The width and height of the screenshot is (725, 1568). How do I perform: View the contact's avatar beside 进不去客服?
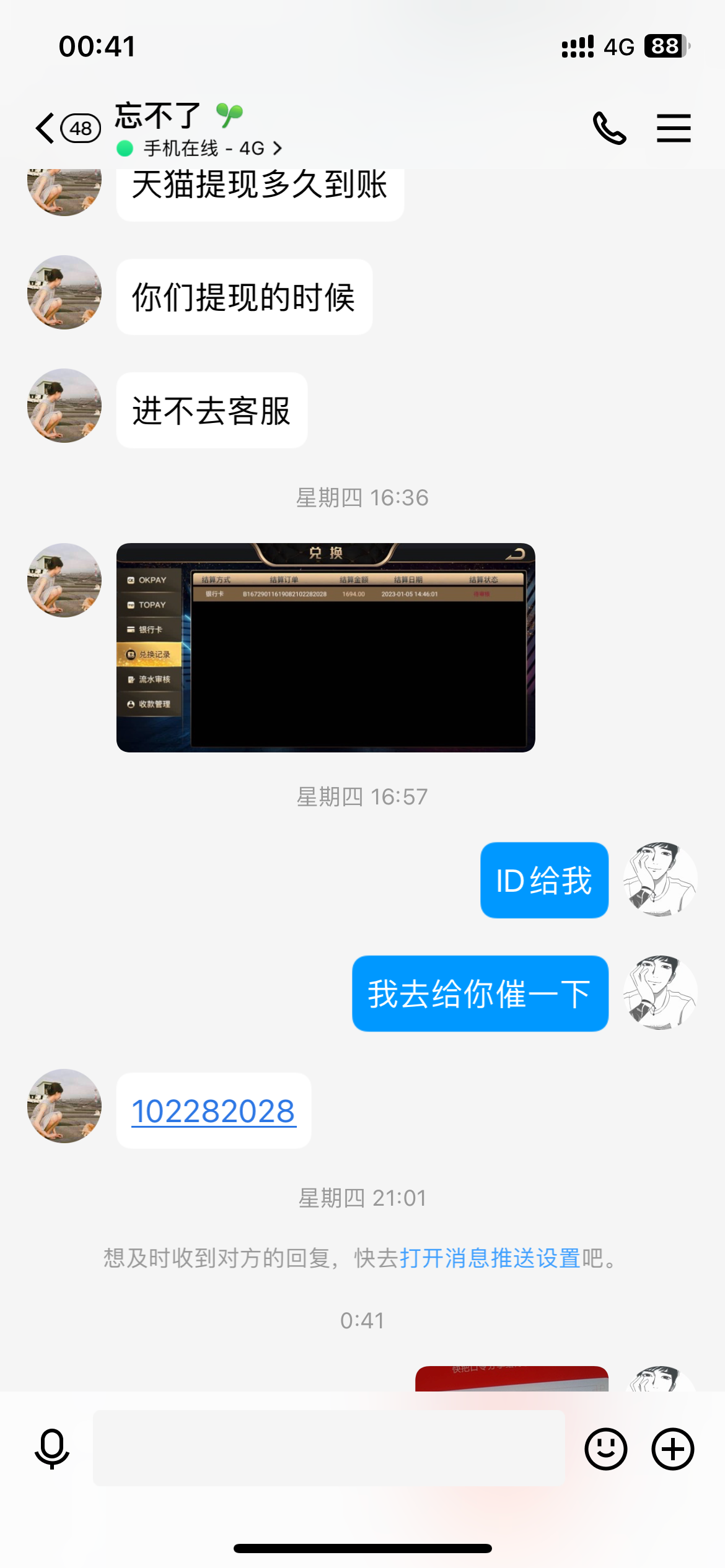(64, 406)
